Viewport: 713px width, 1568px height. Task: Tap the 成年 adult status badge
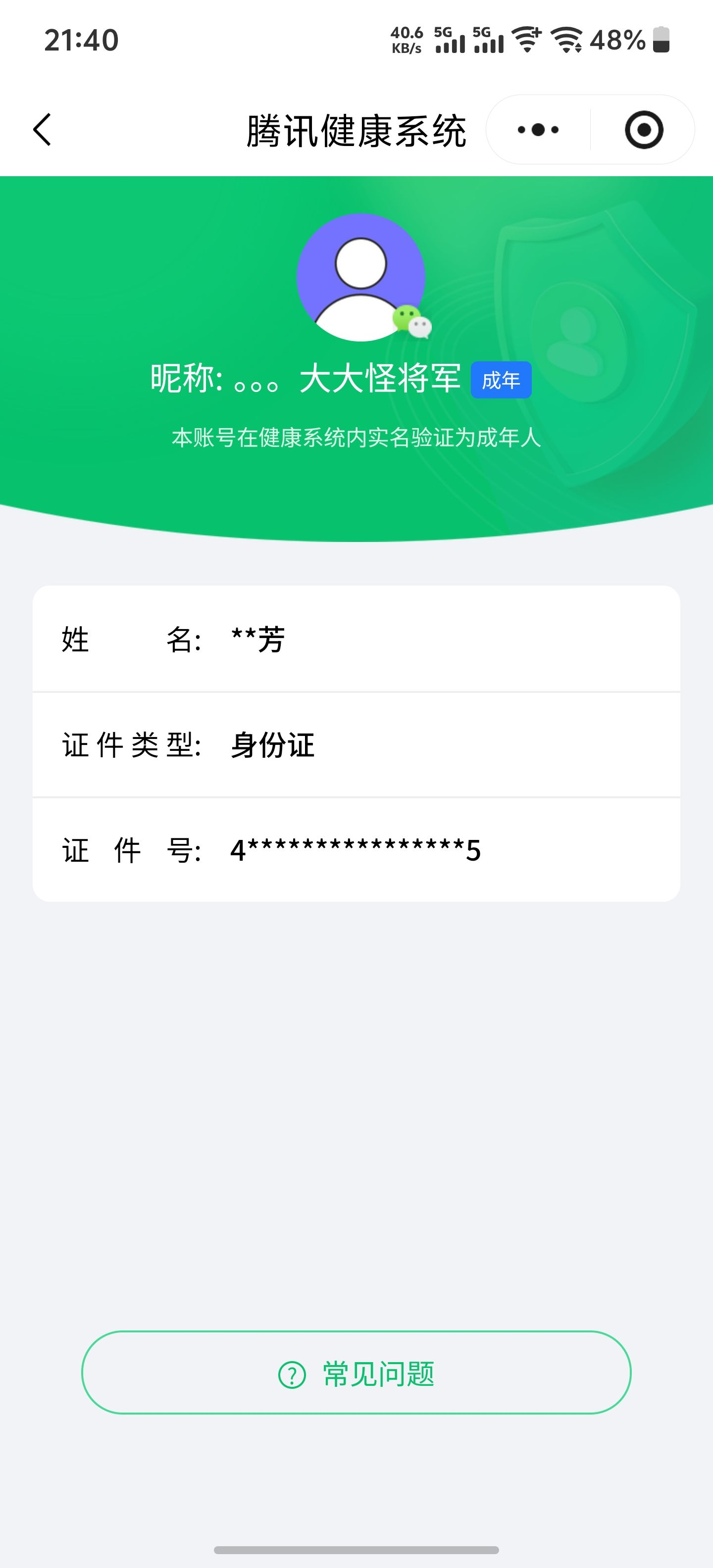[x=502, y=379]
